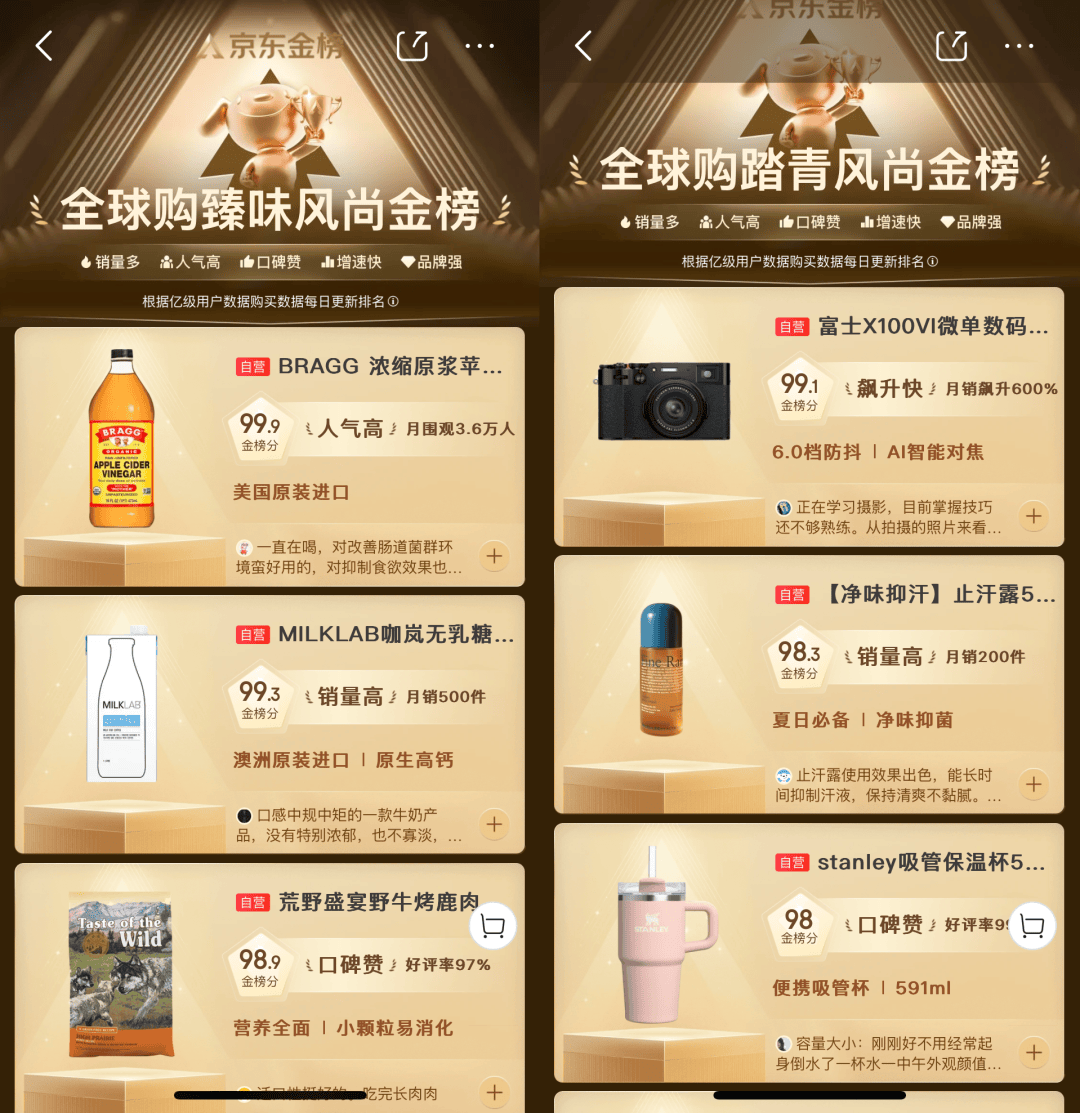Tap the shopping cart icon on the left page
Image resolution: width=1080 pixels, height=1113 pixels.
click(492, 927)
